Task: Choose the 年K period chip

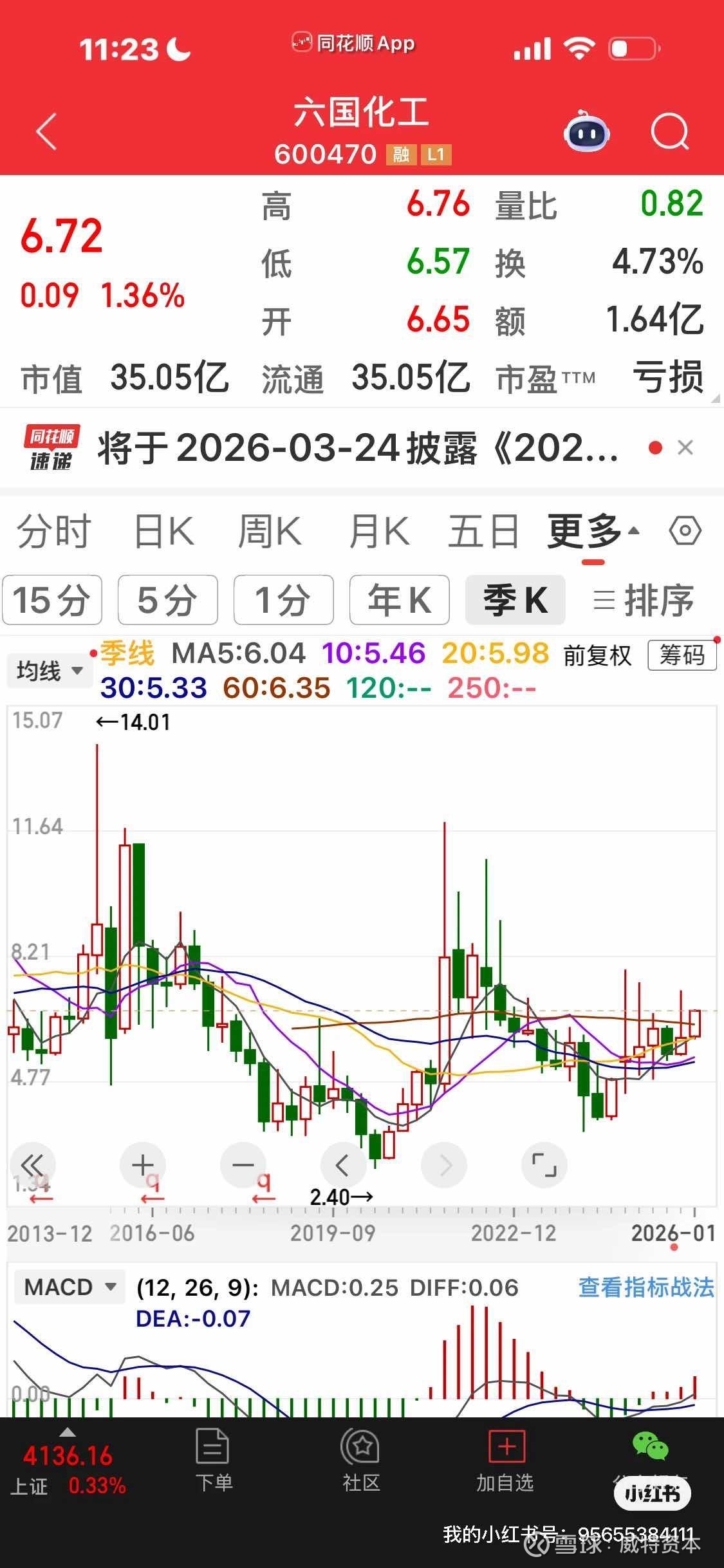Action: click(x=399, y=600)
